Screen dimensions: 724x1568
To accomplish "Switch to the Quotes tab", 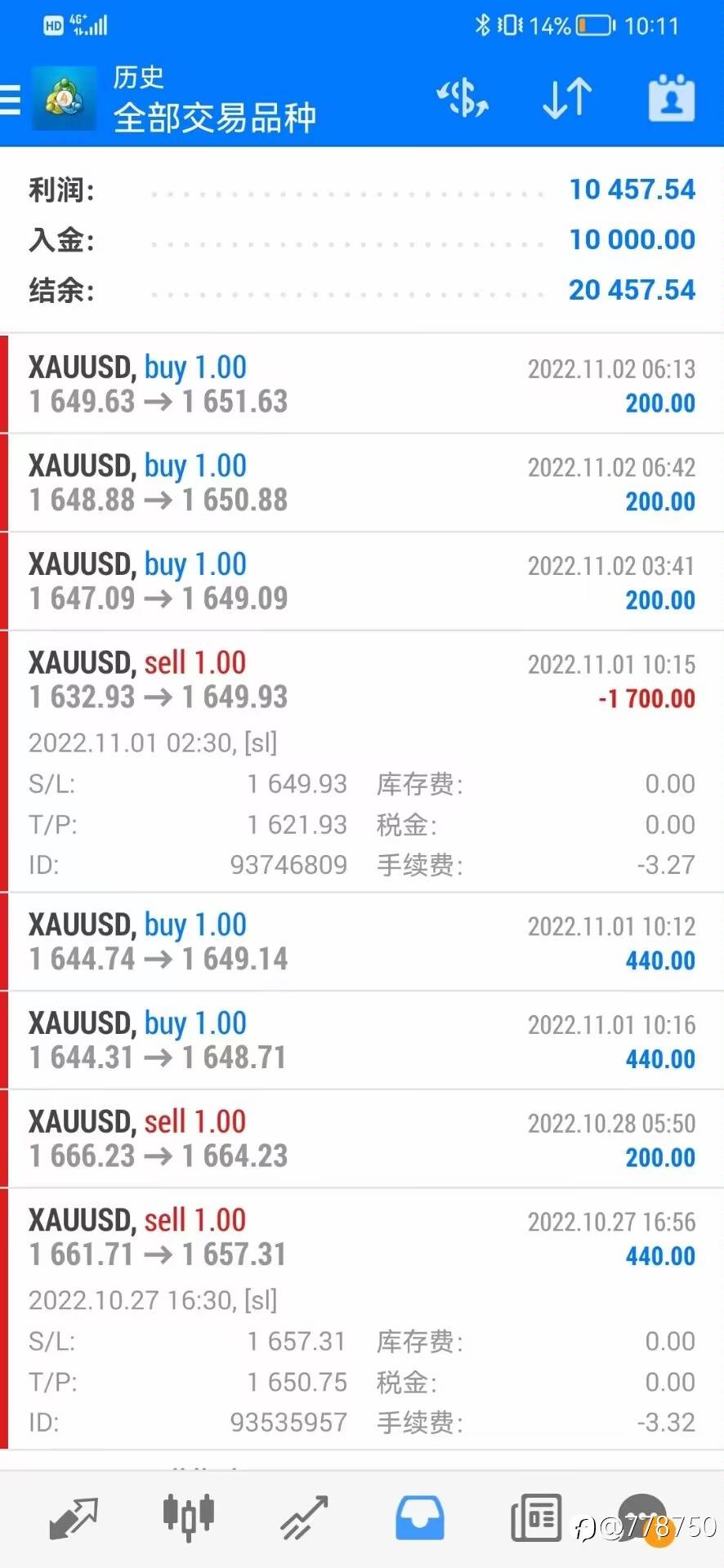I will coord(74,1518).
